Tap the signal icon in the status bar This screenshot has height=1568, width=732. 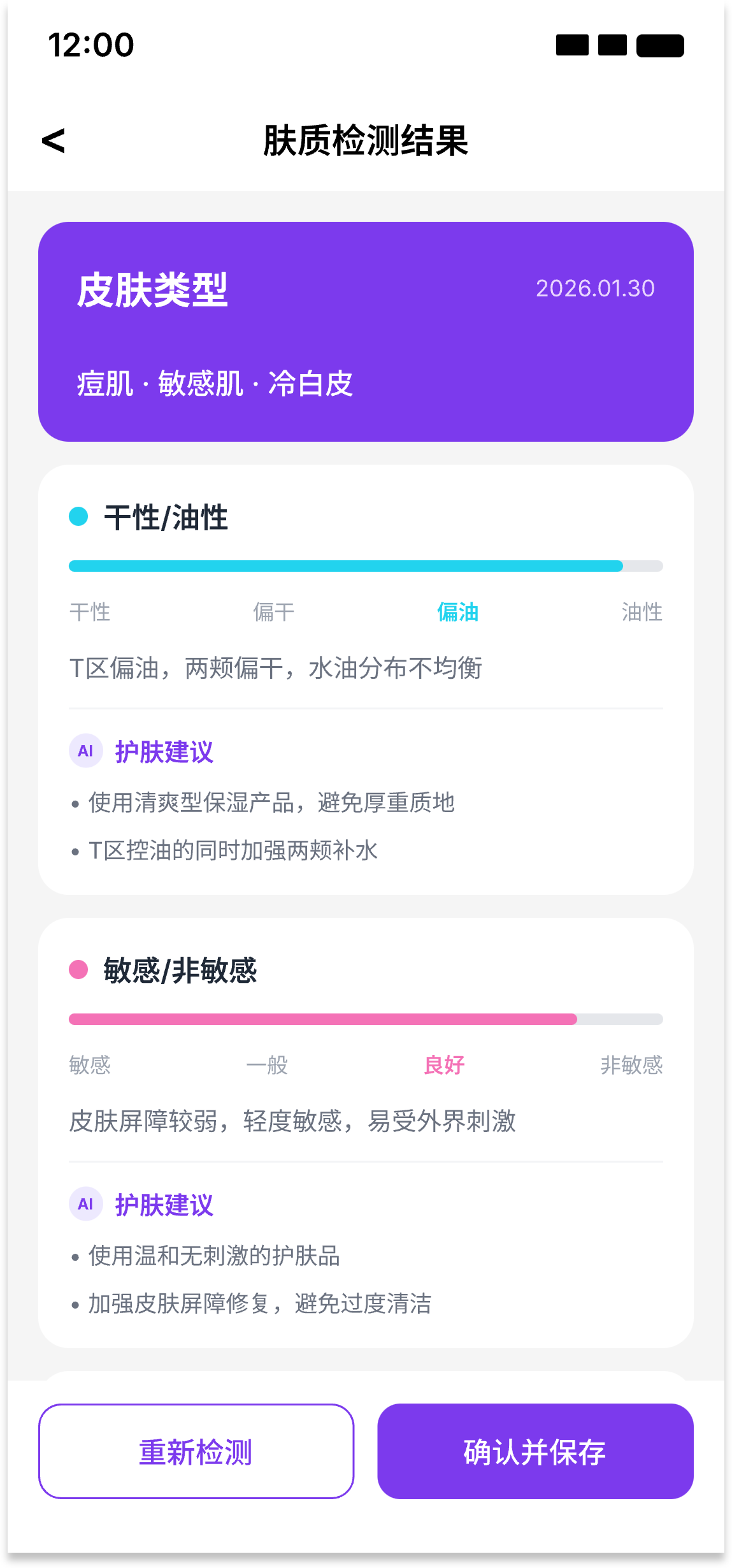point(572,45)
